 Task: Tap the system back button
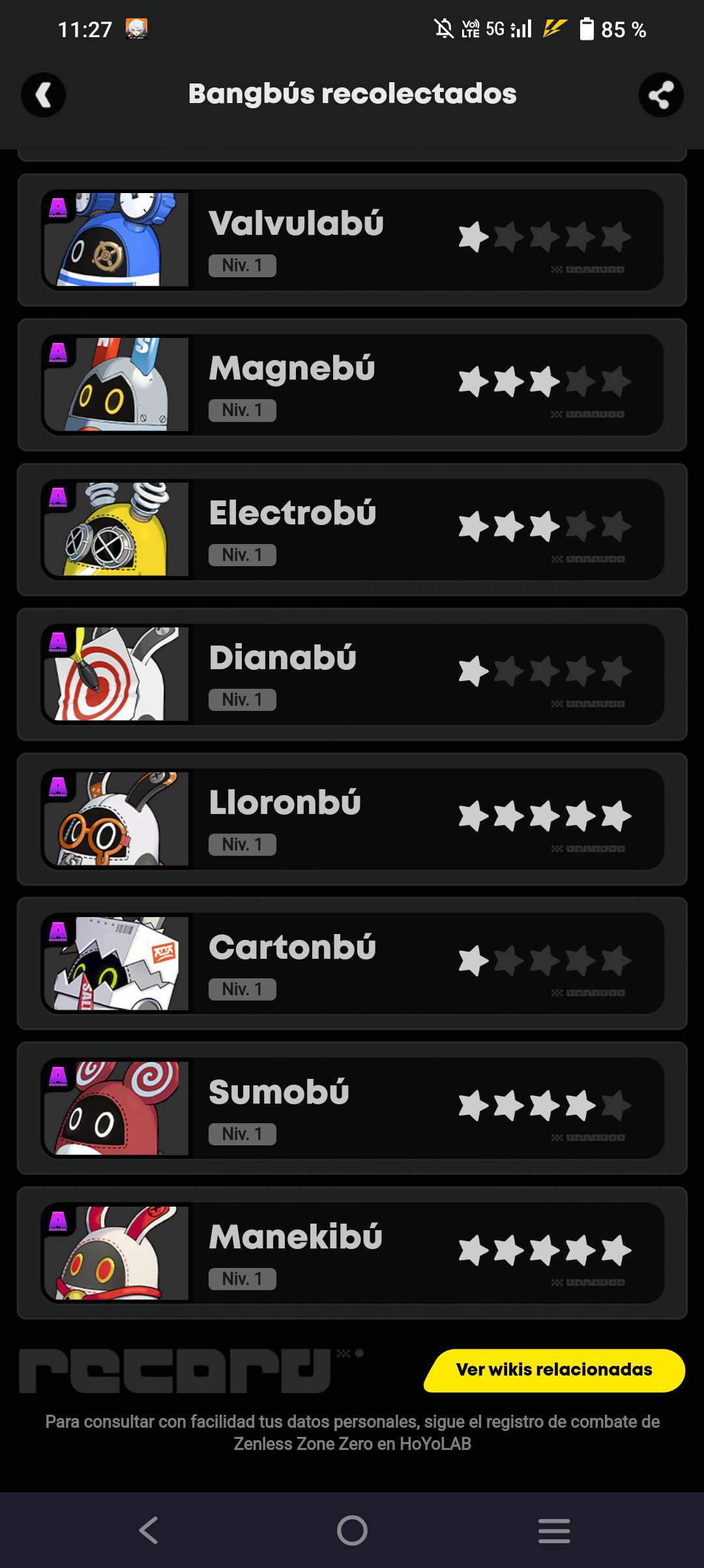point(149,1530)
